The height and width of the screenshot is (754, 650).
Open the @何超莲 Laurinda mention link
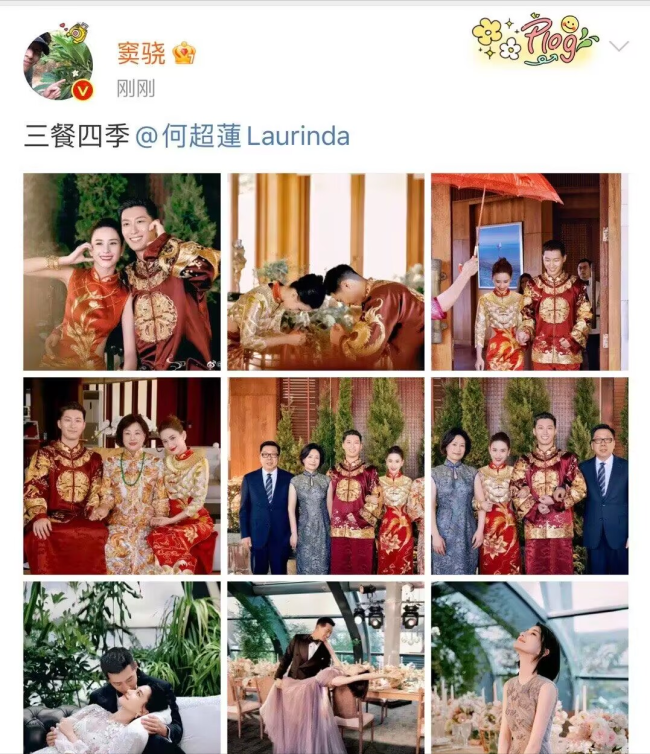tap(242, 136)
